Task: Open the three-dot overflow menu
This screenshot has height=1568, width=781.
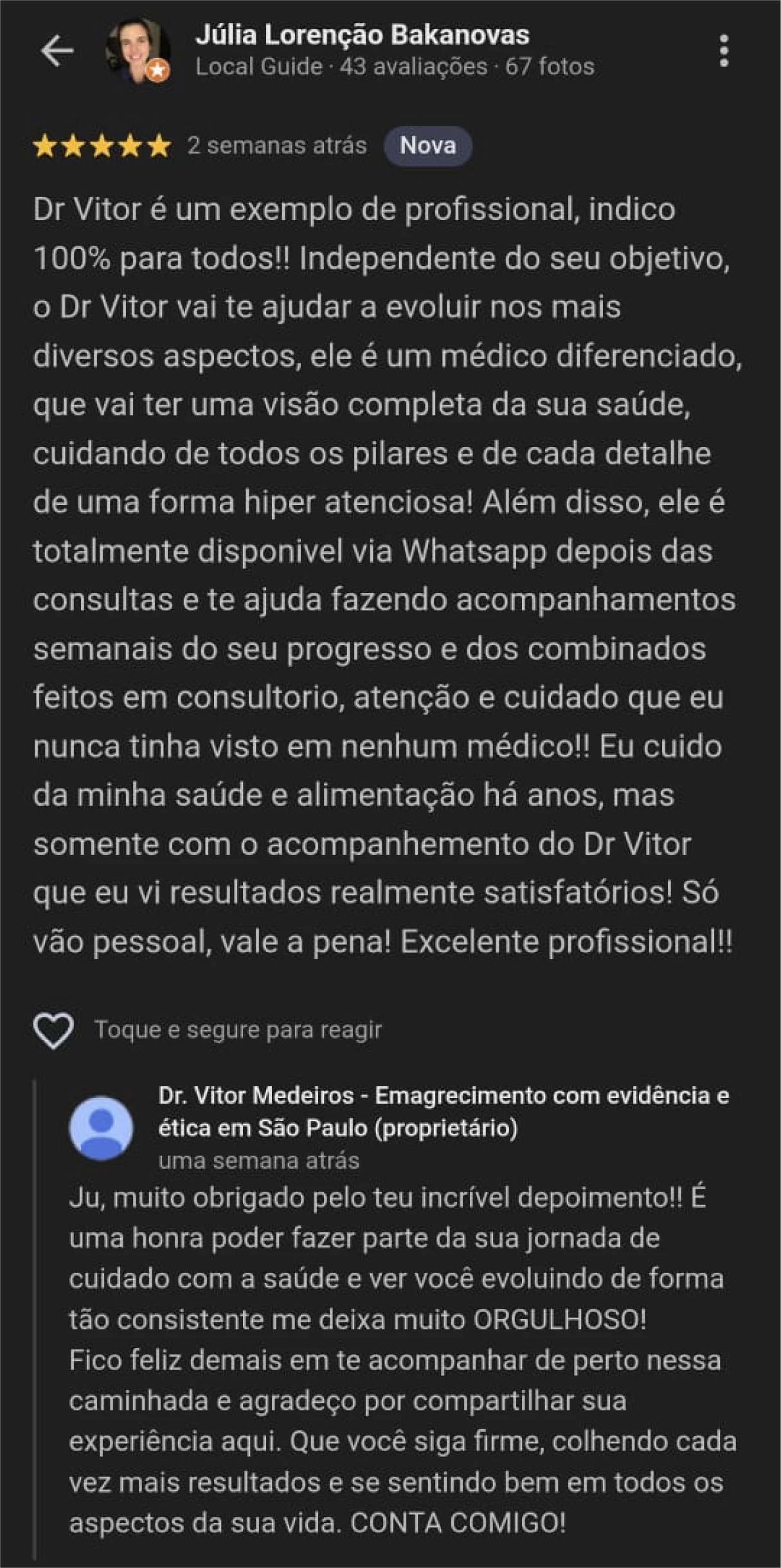Action: 724,51
